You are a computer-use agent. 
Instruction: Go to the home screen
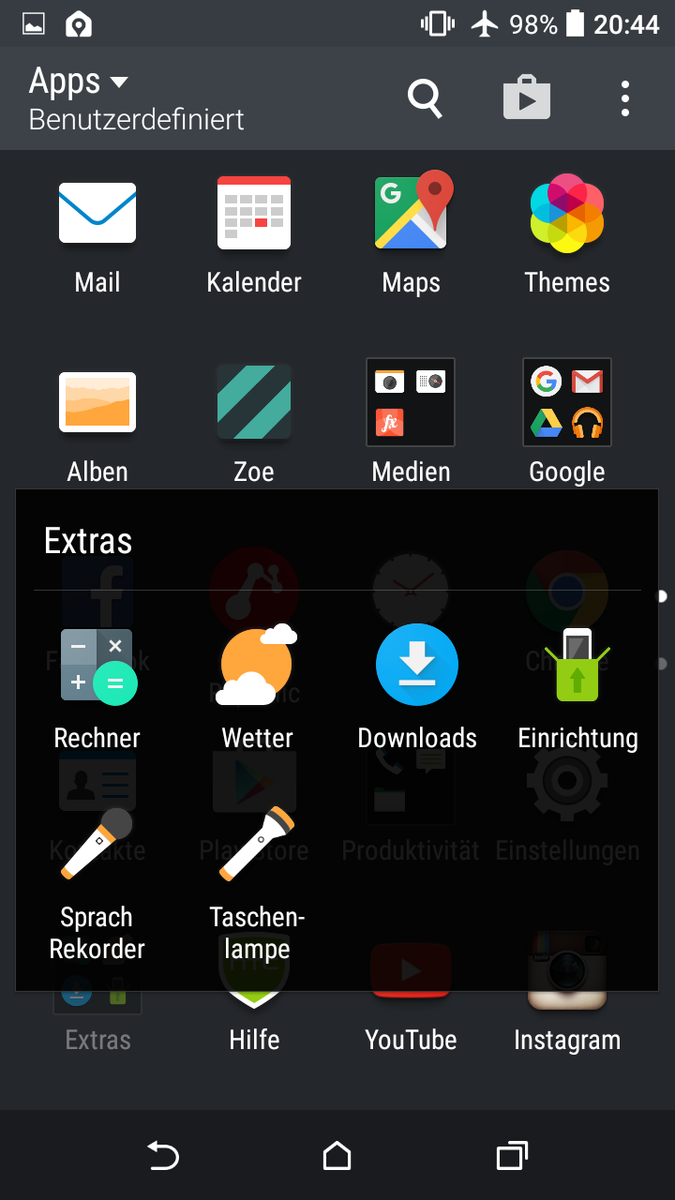(x=337, y=1156)
